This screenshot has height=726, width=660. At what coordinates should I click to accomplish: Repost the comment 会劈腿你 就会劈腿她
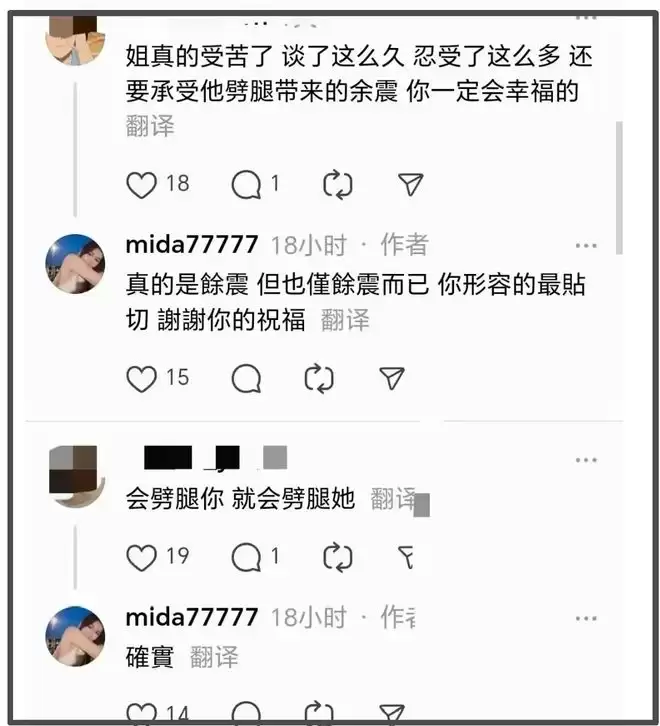(x=337, y=557)
